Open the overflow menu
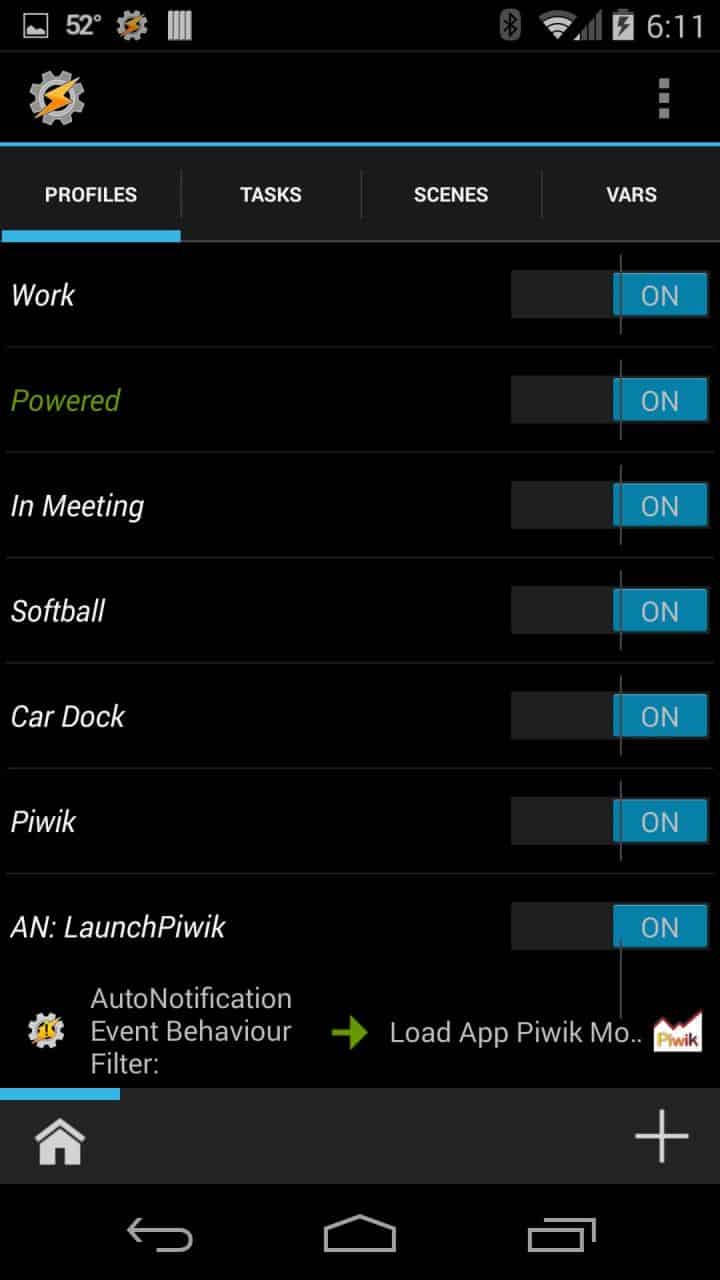 tap(663, 98)
